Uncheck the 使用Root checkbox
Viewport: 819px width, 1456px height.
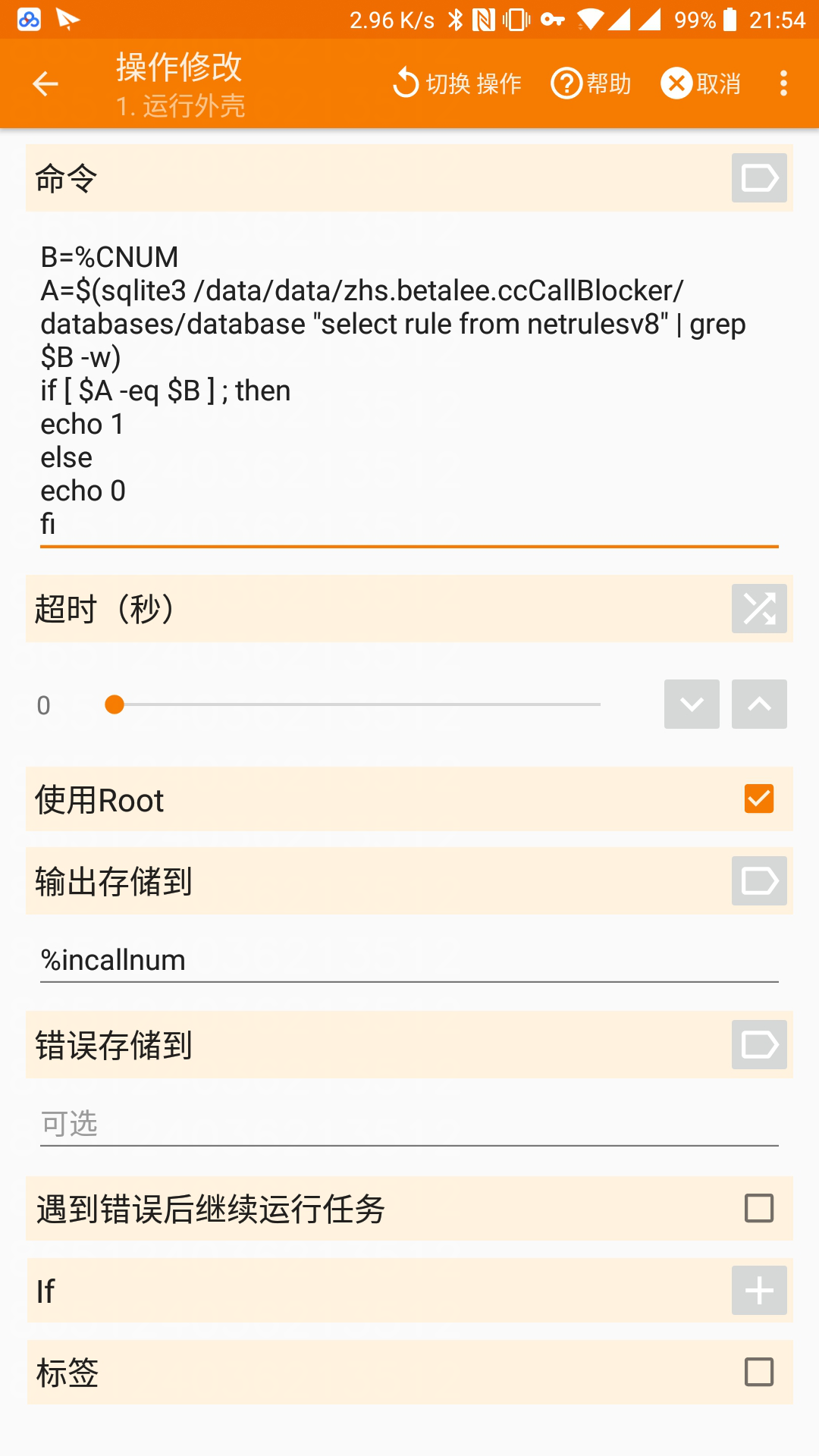(759, 799)
